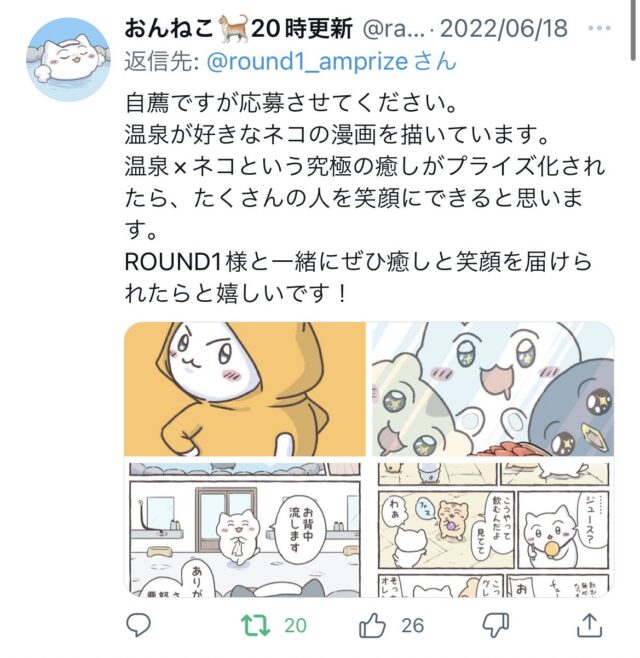Share this tweet
This screenshot has width=640, height=658.
pyautogui.click(x=591, y=625)
